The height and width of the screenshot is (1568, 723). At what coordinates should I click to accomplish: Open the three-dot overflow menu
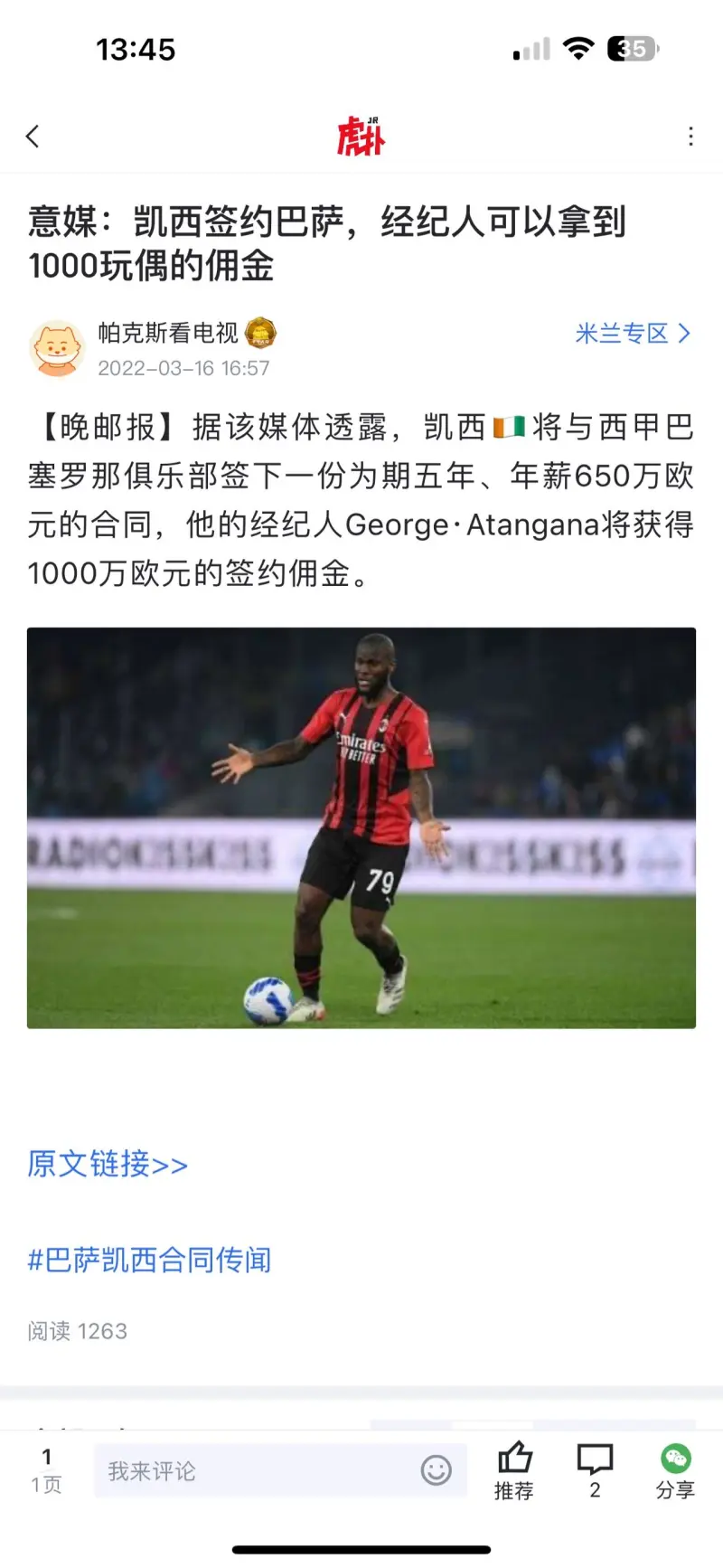coord(690,137)
